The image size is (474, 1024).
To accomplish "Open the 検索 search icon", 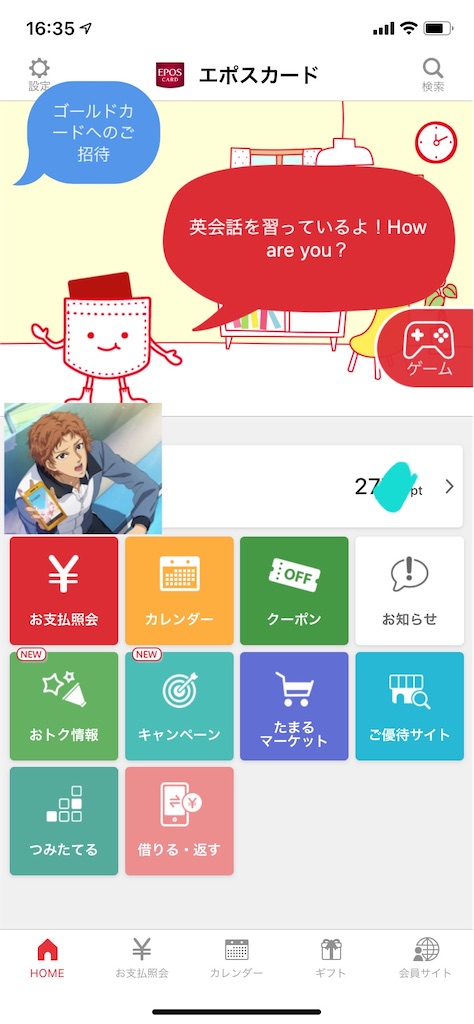I will tap(433, 74).
